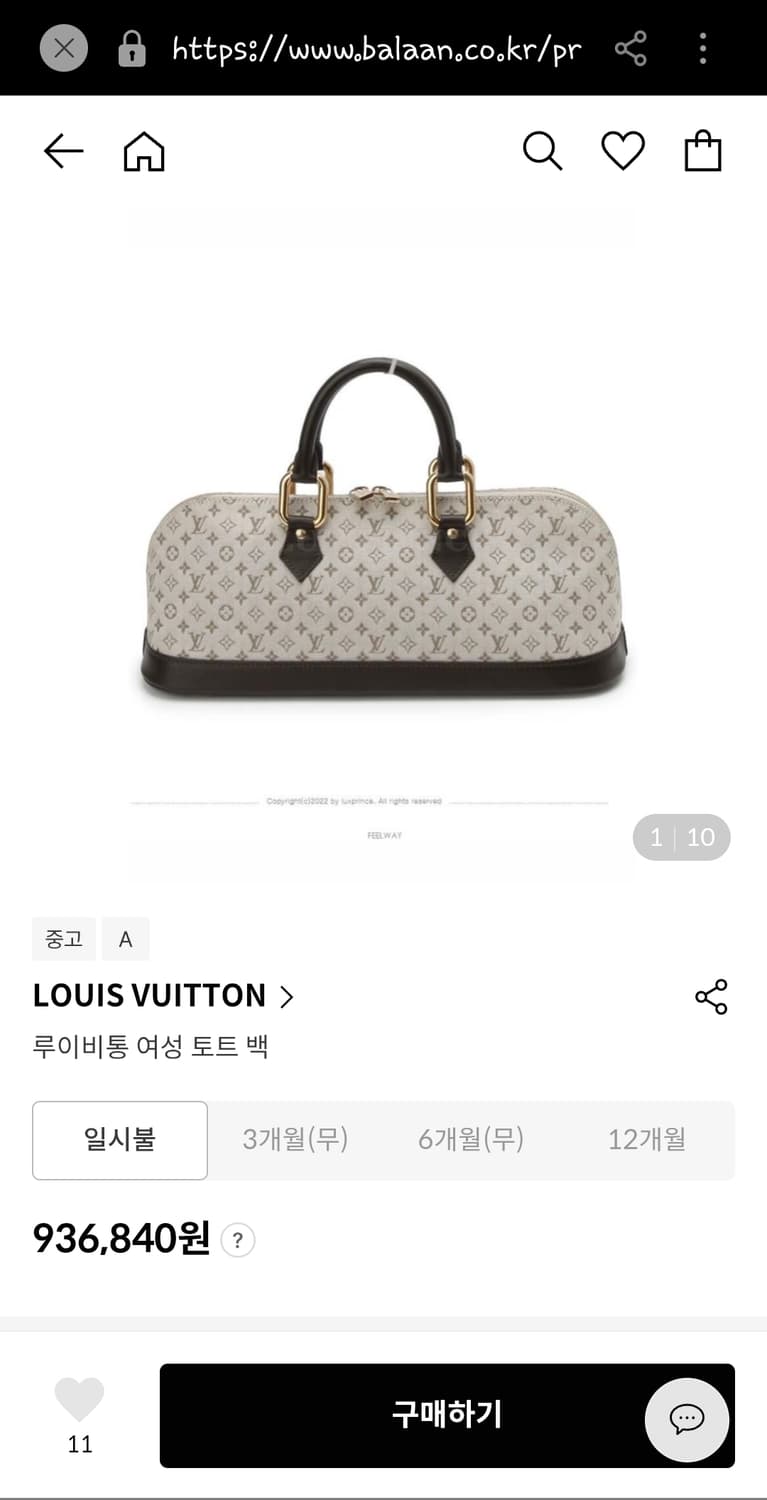Go to the home screen
This screenshot has width=767, height=1500.
[143, 151]
